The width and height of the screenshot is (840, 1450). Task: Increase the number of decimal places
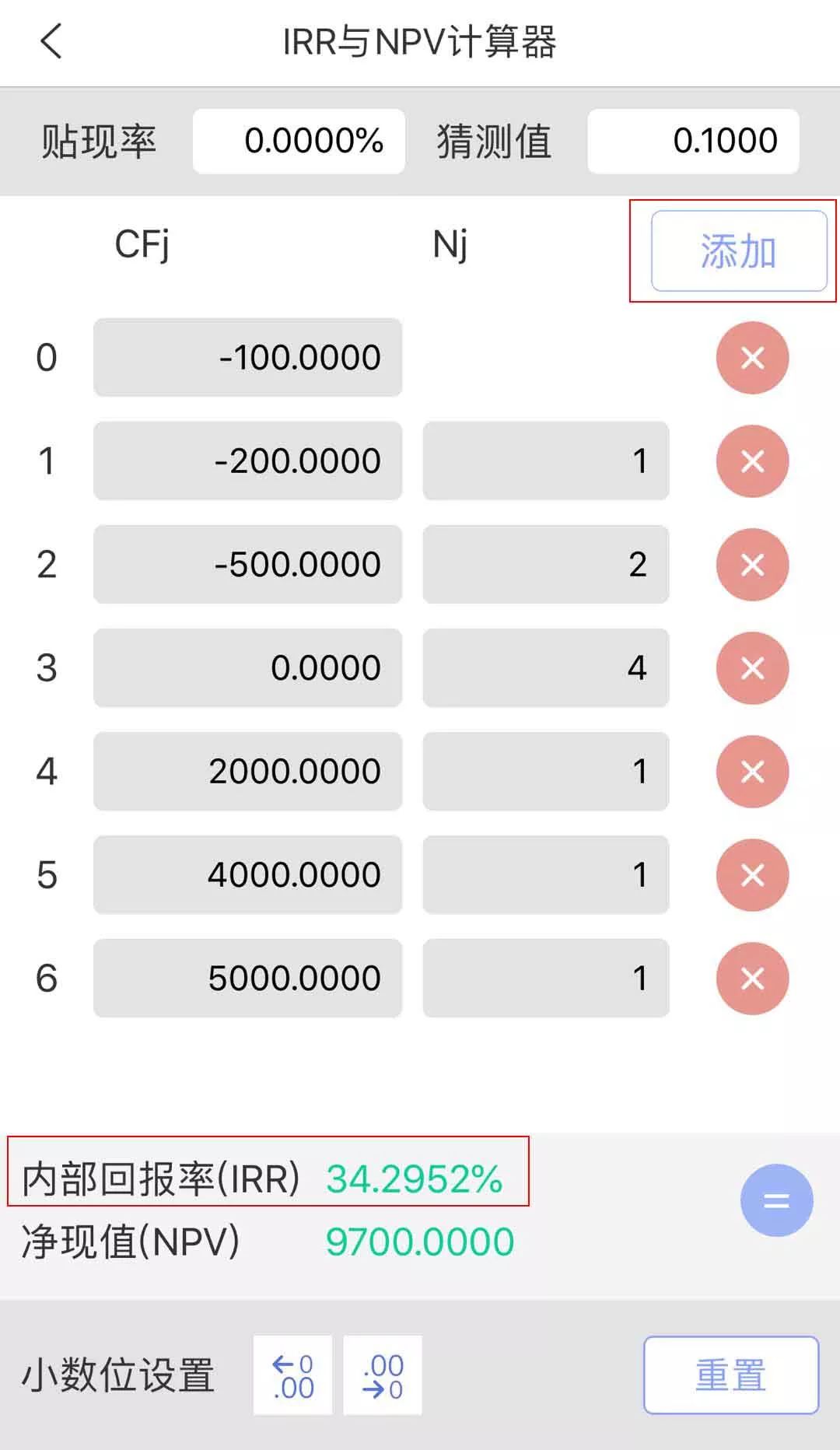[x=292, y=1375]
